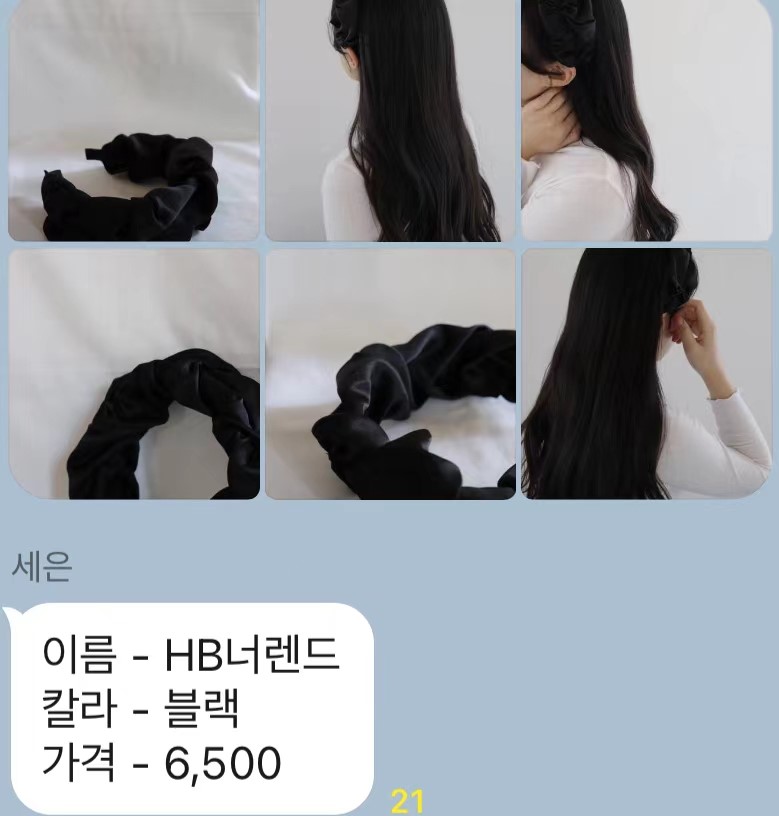The height and width of the screenshot is (816, 779).
Task: Open the top-left photo of the black headband
Action: point(133,120)
